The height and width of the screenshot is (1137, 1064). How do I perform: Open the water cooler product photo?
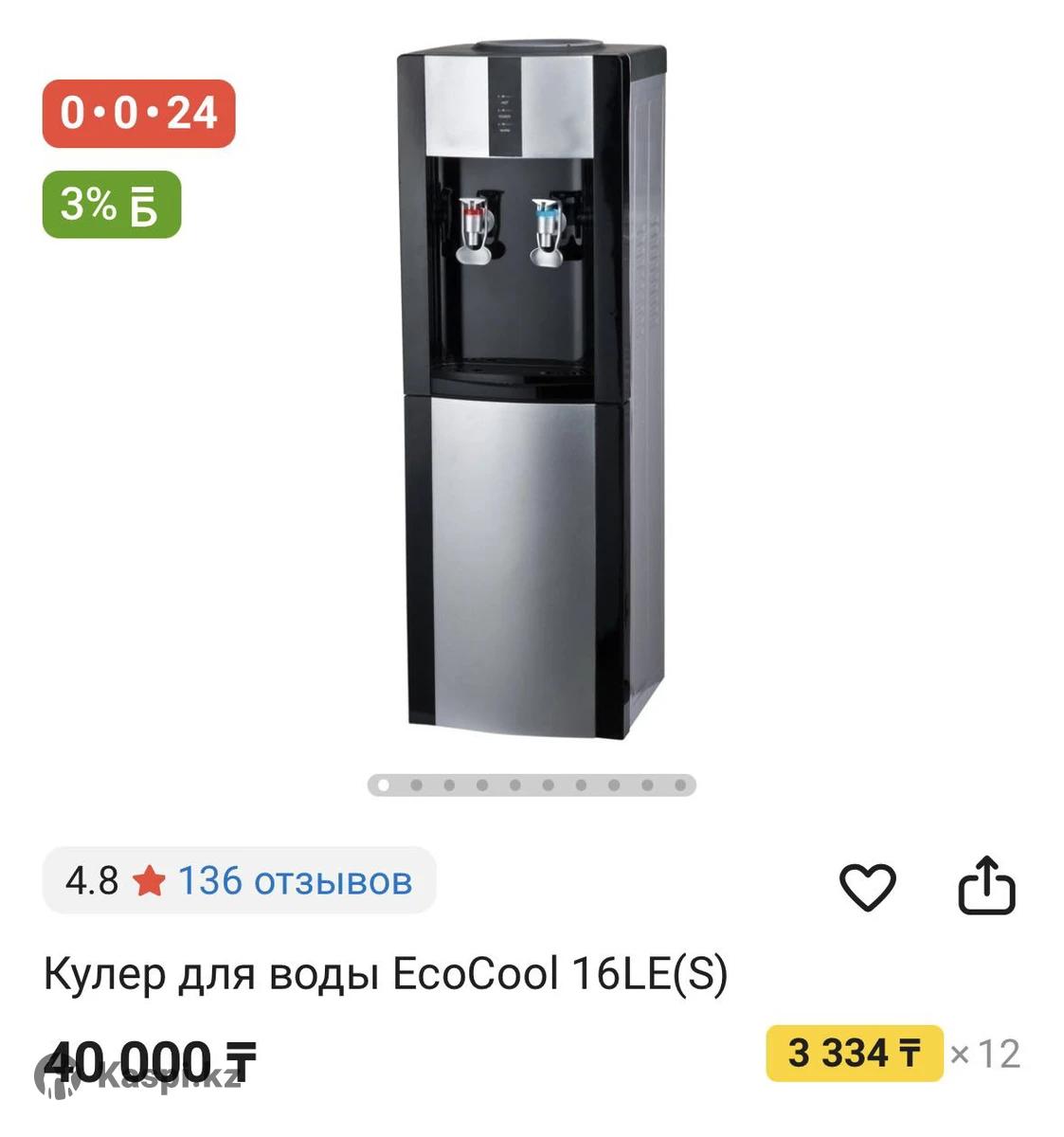[x=531, y=388]
